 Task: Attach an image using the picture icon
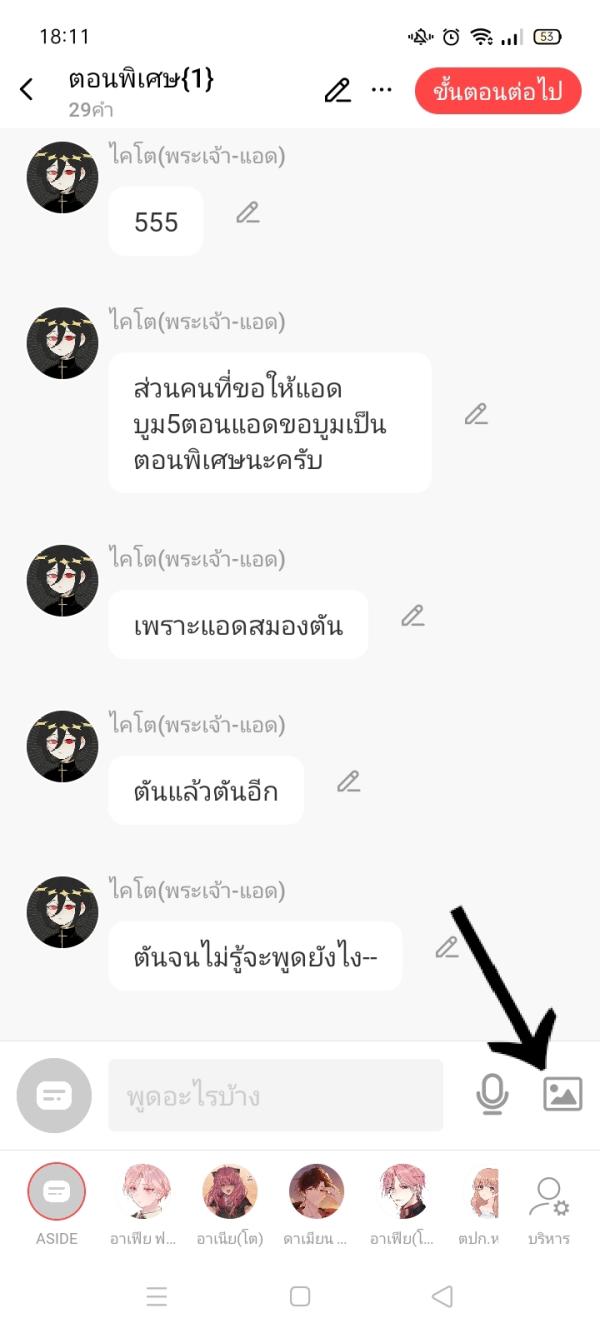coord(563,1094)
